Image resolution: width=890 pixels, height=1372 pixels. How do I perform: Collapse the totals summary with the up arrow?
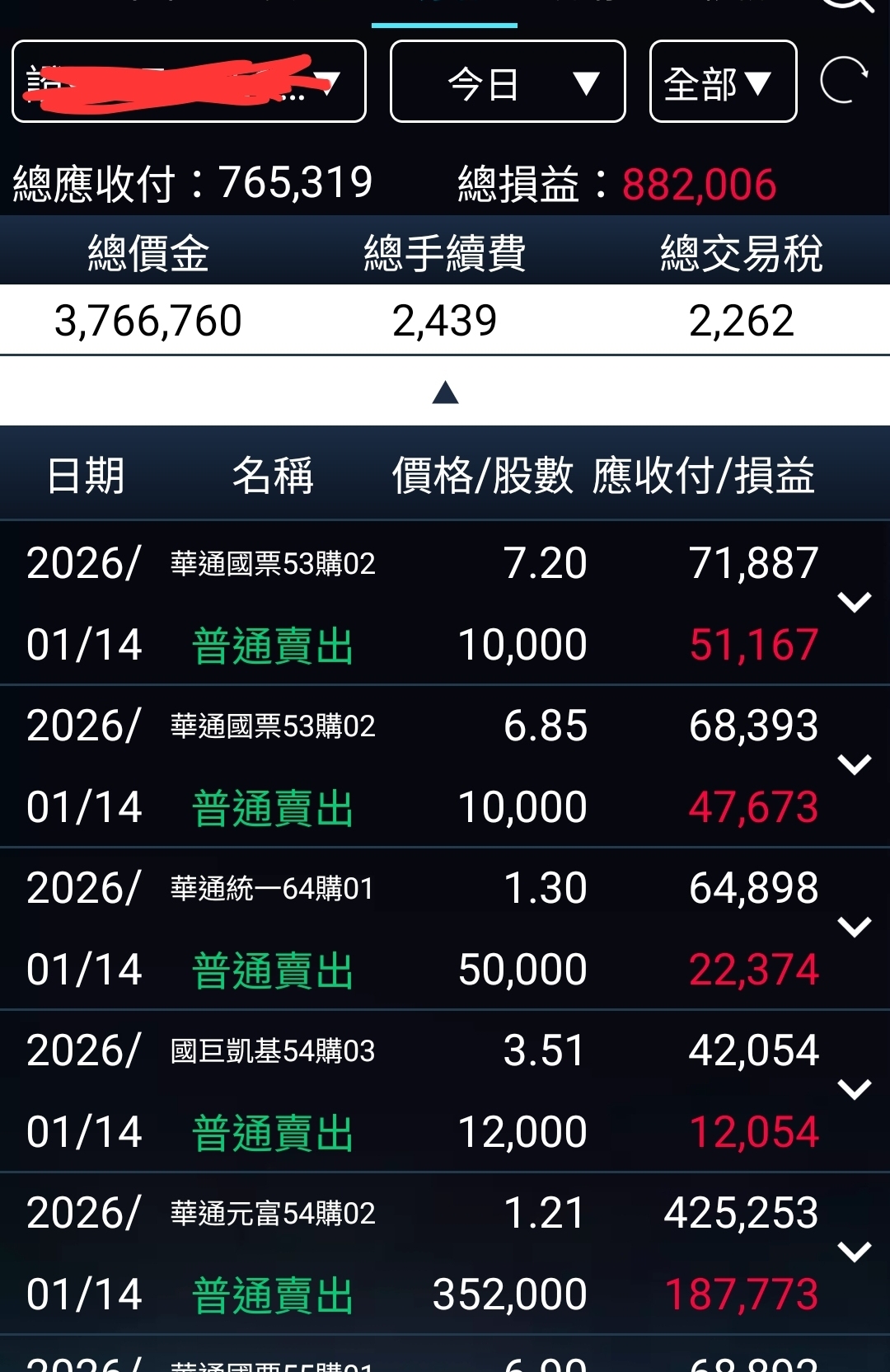445,392
